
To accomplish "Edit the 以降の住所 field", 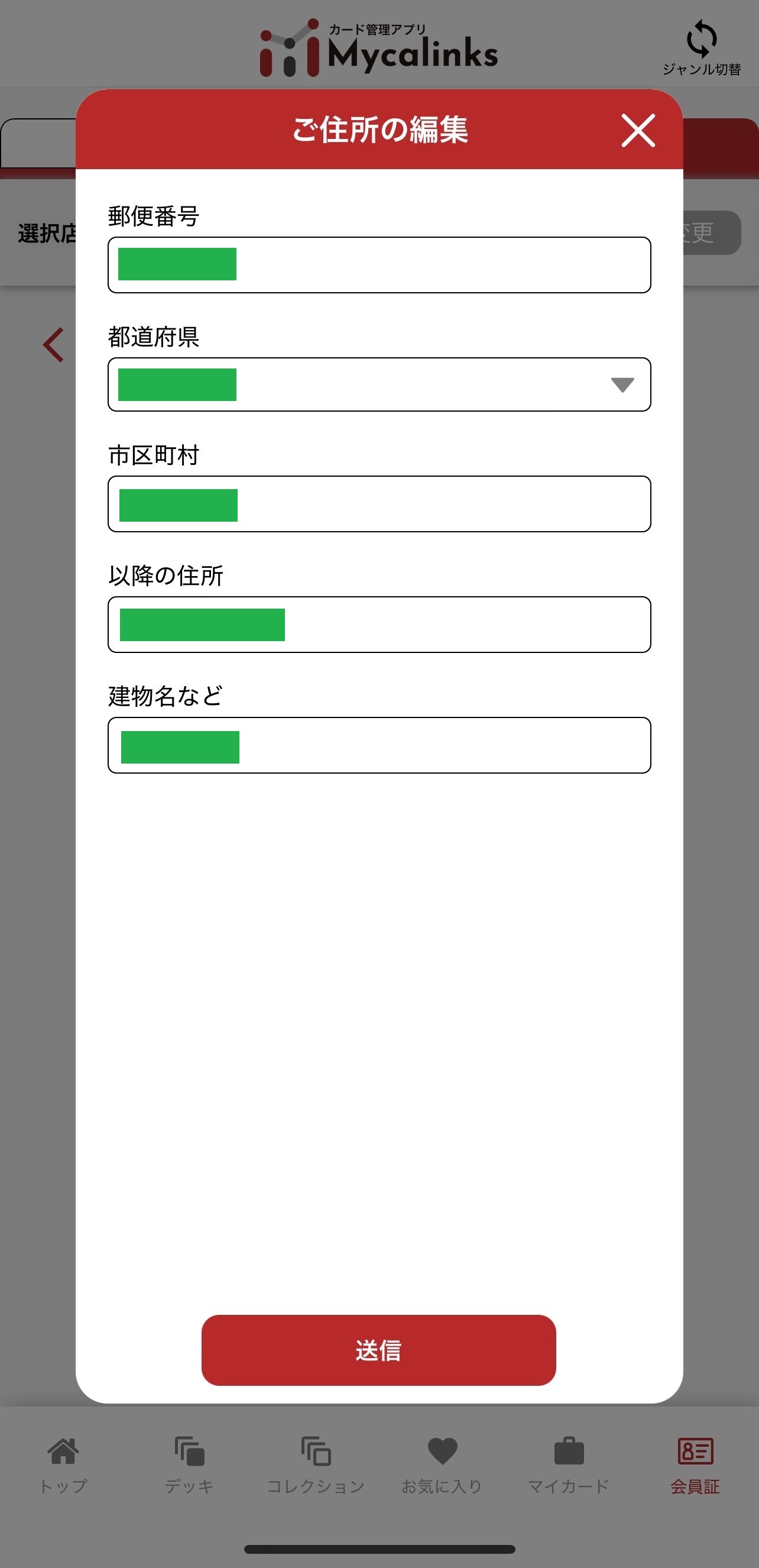I will coord(379,625).
